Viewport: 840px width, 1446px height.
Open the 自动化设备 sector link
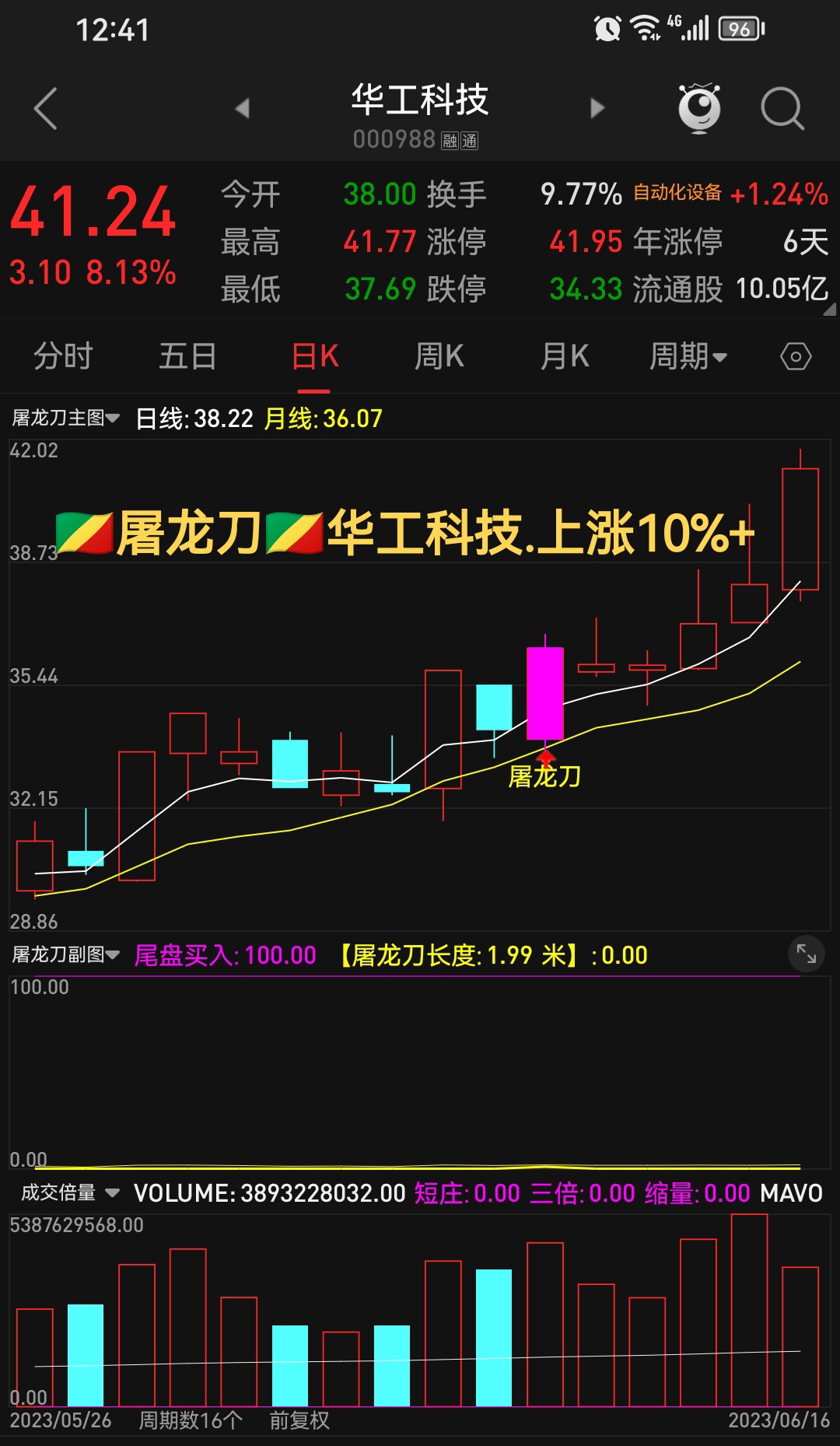point(677,193)
